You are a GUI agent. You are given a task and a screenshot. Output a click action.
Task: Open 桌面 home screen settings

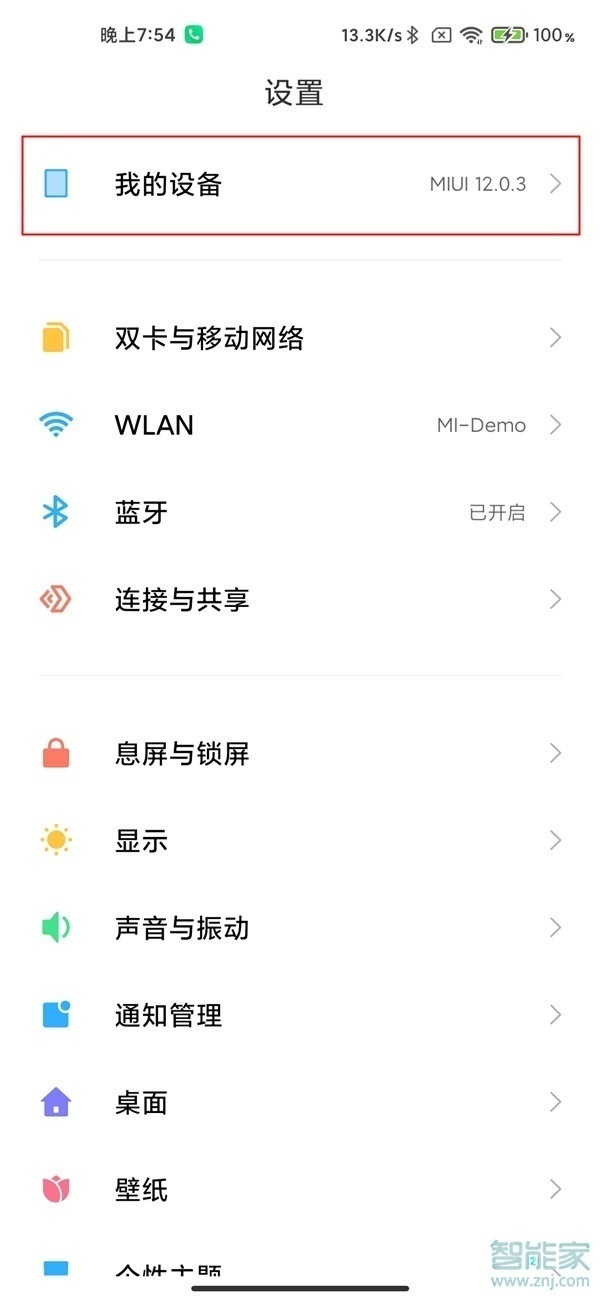[x=300, y=1102]
